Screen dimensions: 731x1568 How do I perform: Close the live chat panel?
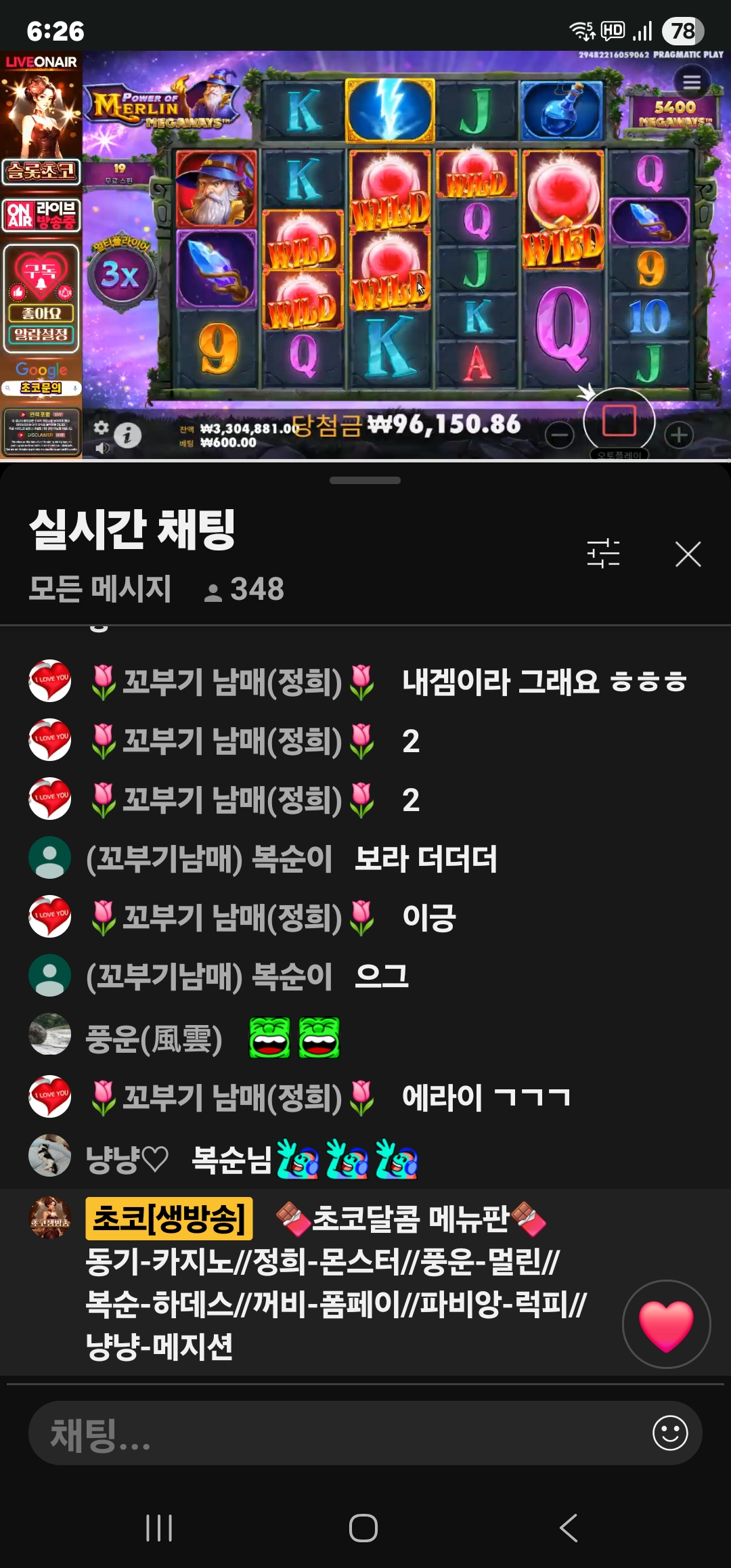tap(688, 554)
